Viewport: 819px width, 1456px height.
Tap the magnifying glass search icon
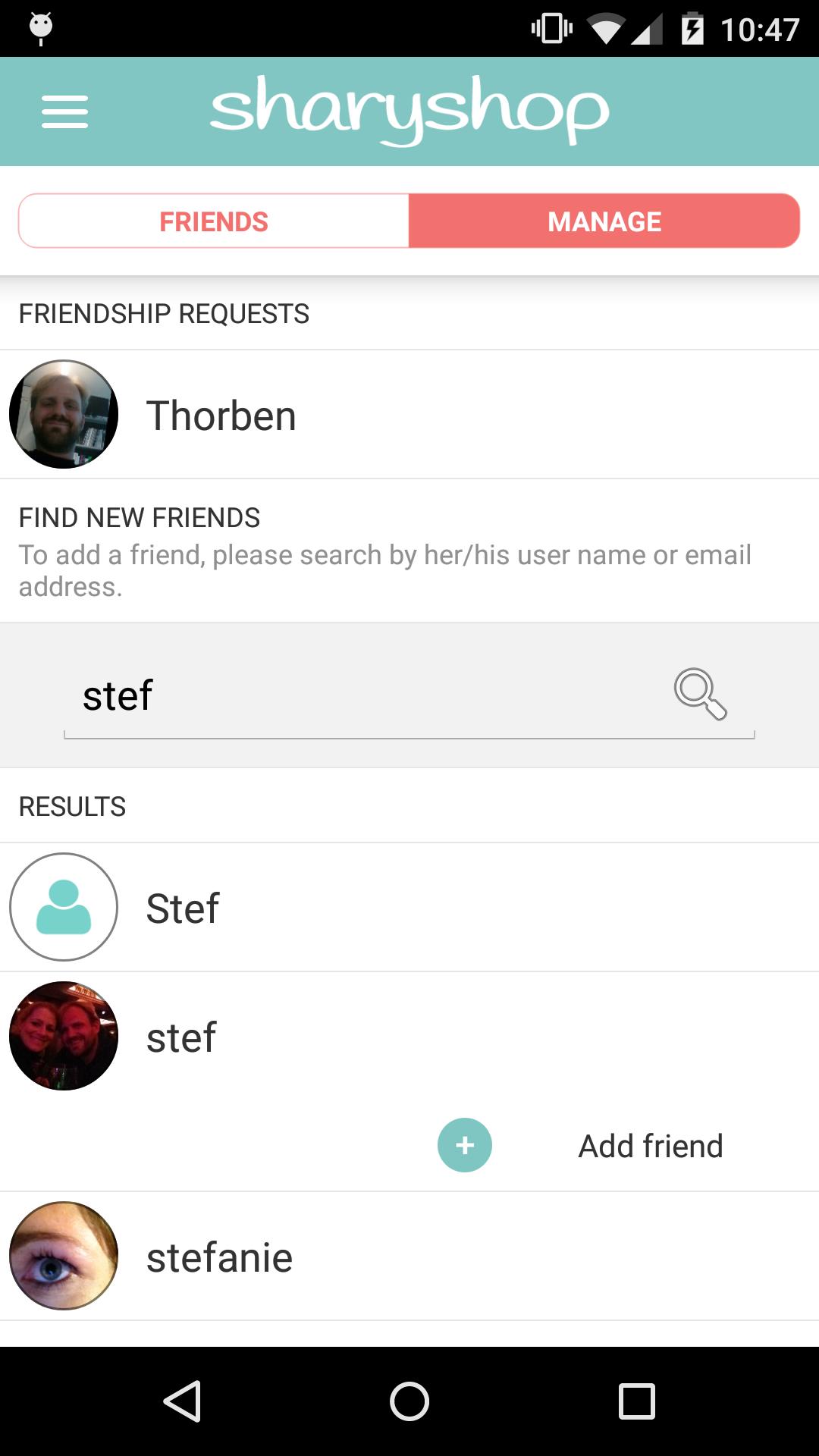click(700, 694)
